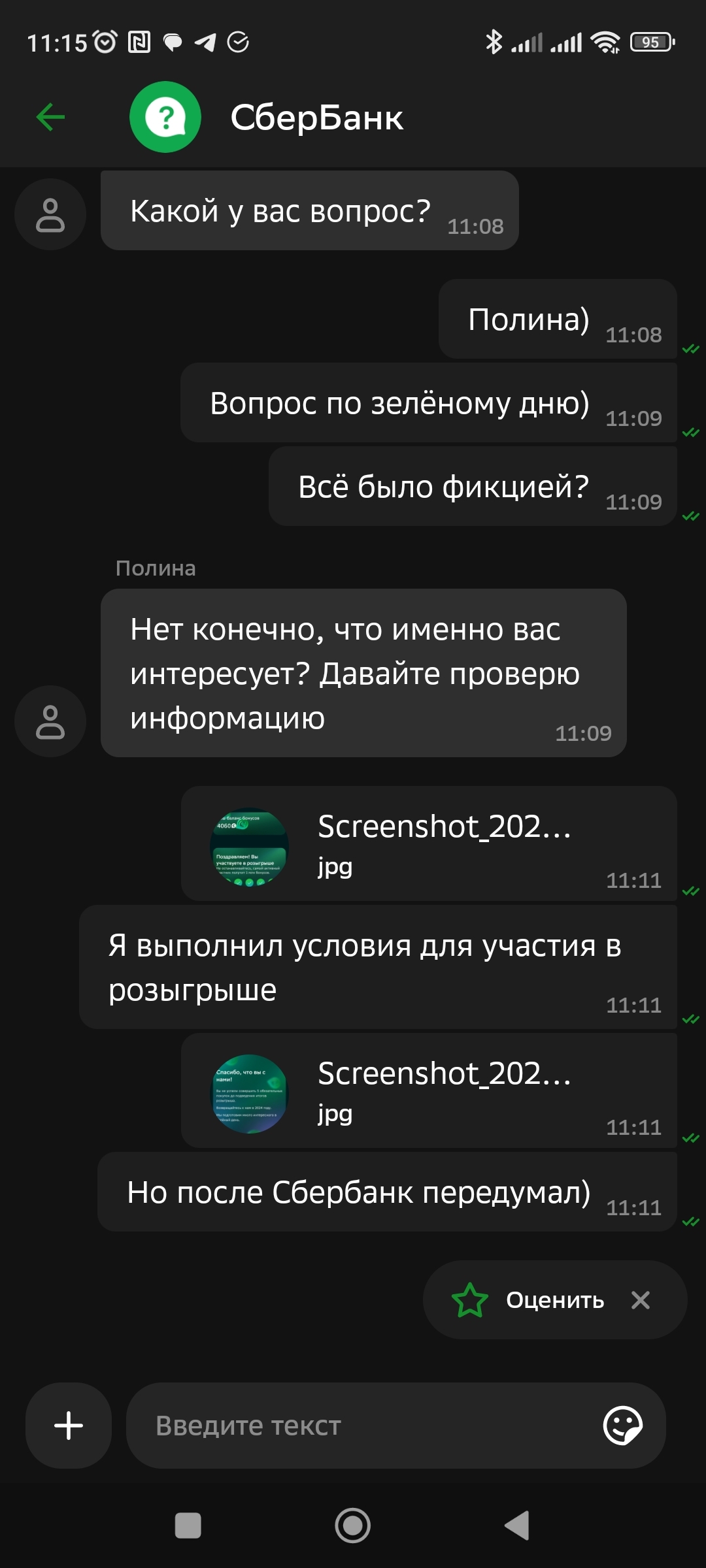
Task: Open the plus attachment button
Action: click(x=69, y=1425)
